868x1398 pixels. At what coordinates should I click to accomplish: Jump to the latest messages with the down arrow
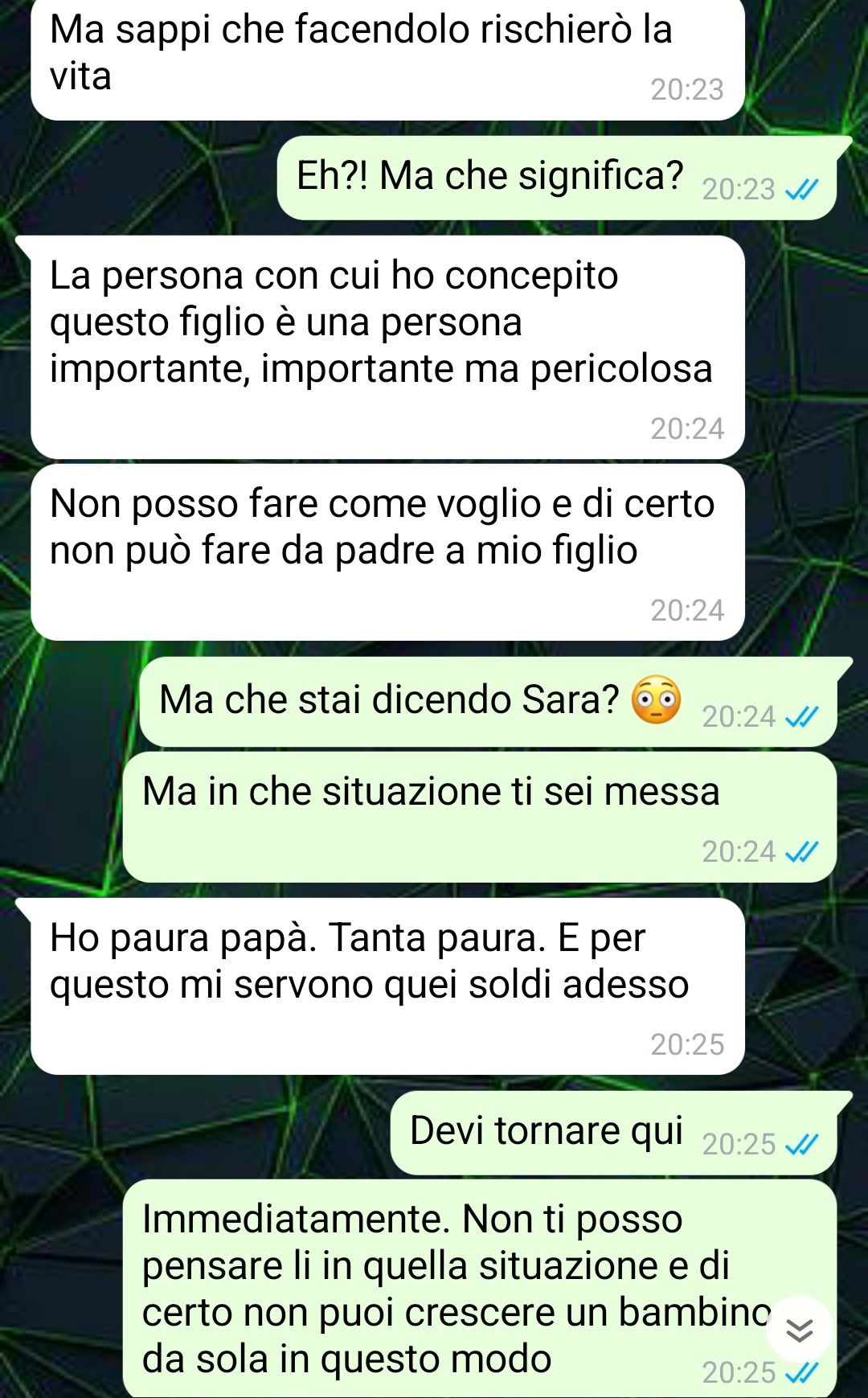799,1330
